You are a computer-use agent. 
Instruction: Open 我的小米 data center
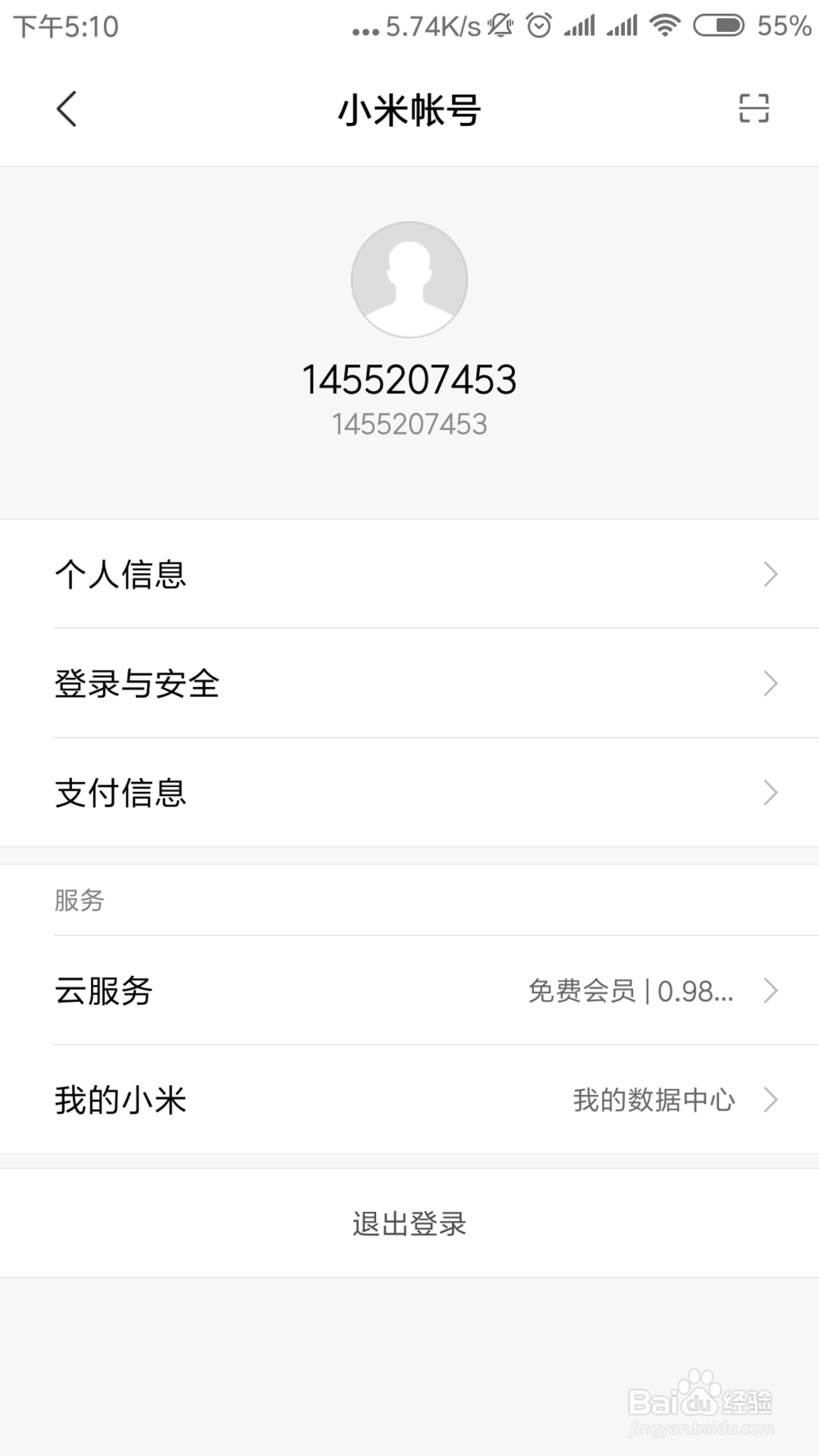(x=409, y=1099)
